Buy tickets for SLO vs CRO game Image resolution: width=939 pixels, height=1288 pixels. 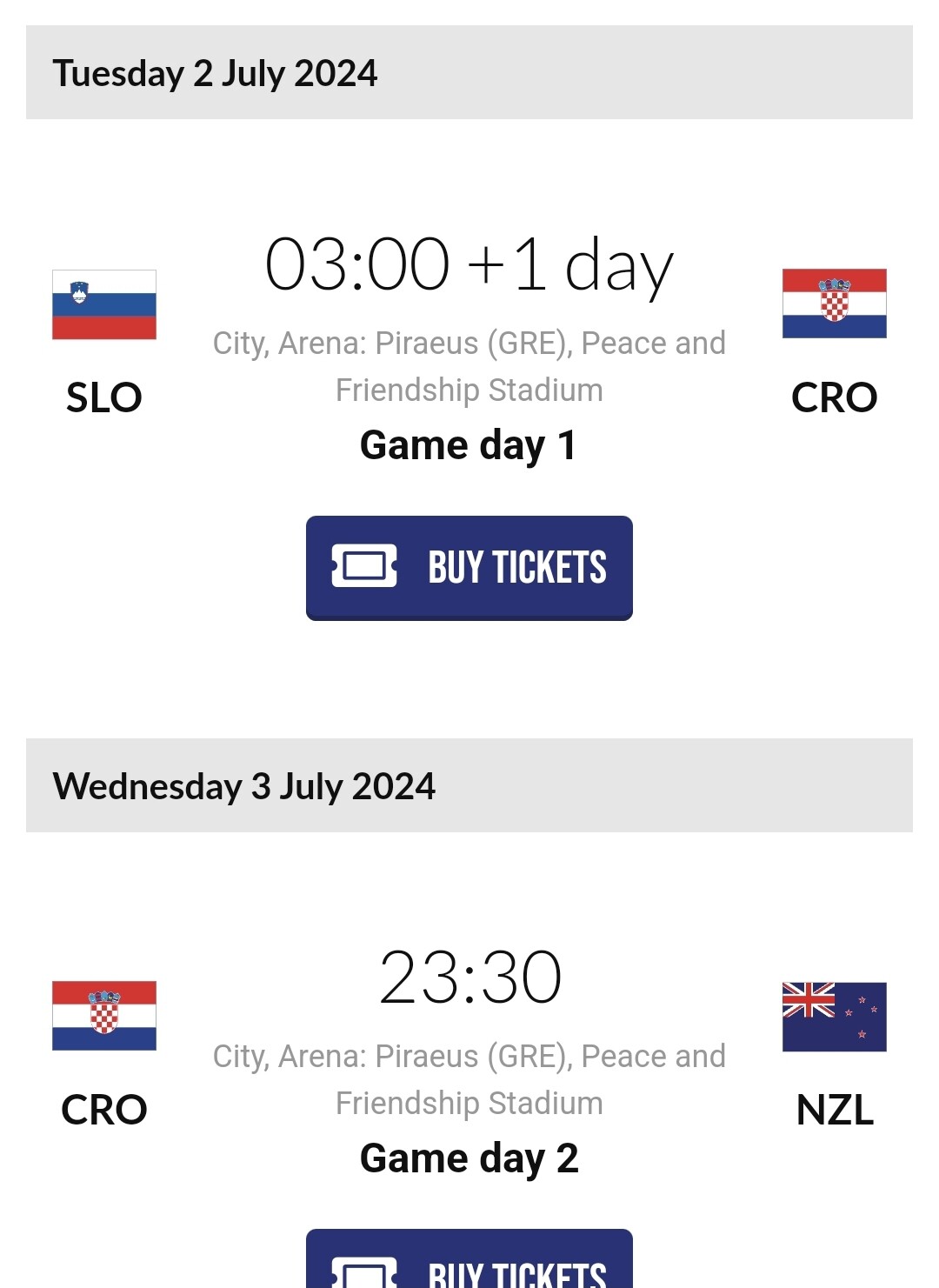coord(469,567)
